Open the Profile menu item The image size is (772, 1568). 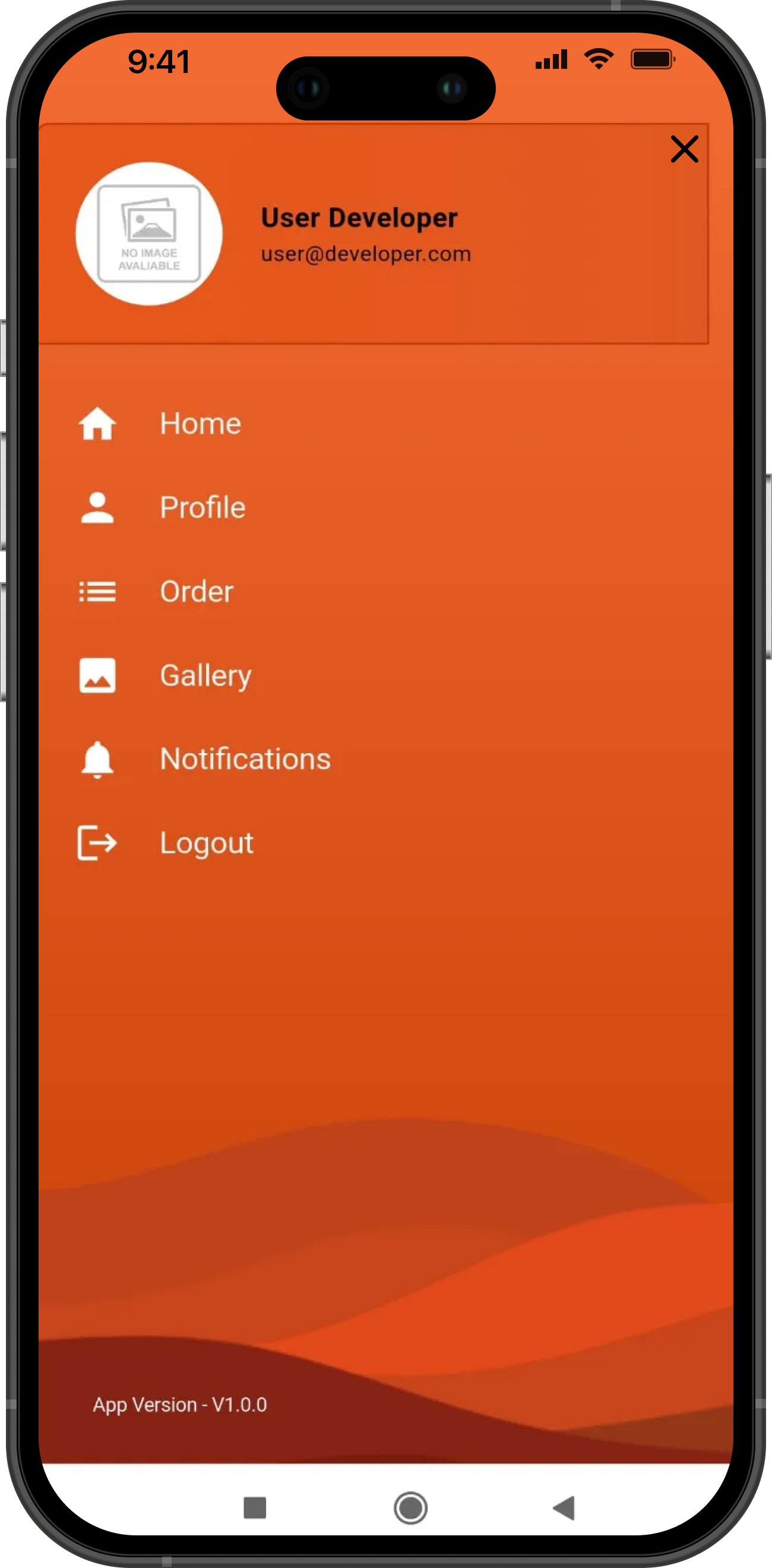[202, 507]
